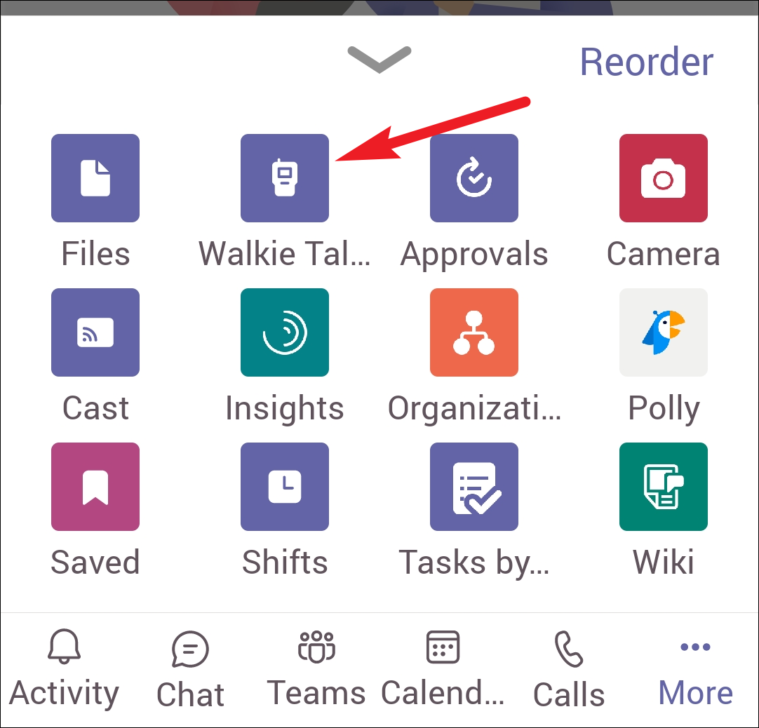Image resolution: width=759 pixels, height=728 pixels.
Task: Open the Camera app
Action: coord(663,178)
